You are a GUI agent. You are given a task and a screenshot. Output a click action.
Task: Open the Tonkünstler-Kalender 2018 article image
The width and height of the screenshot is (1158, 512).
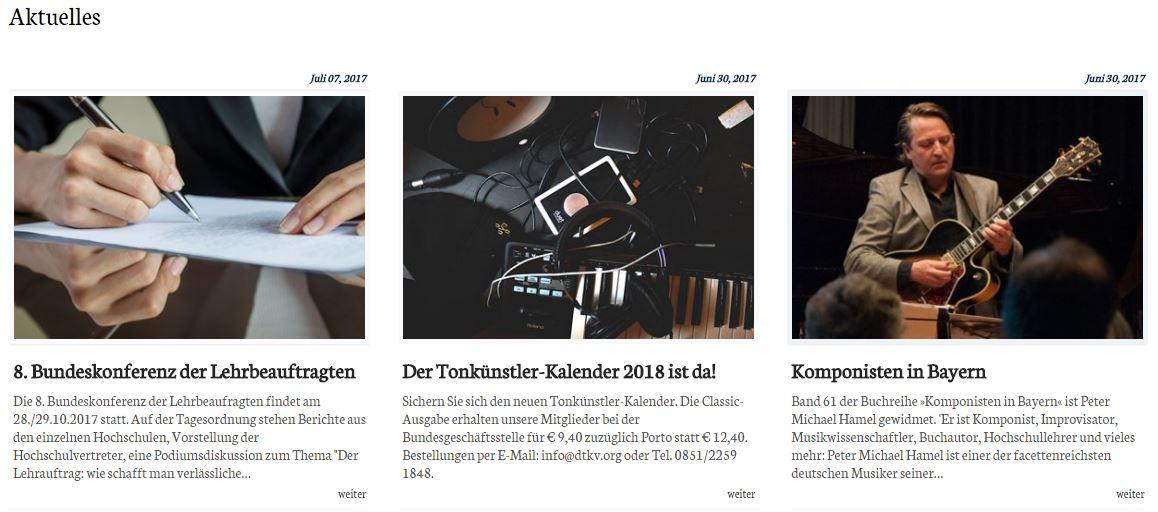click(x=578, y=217)
